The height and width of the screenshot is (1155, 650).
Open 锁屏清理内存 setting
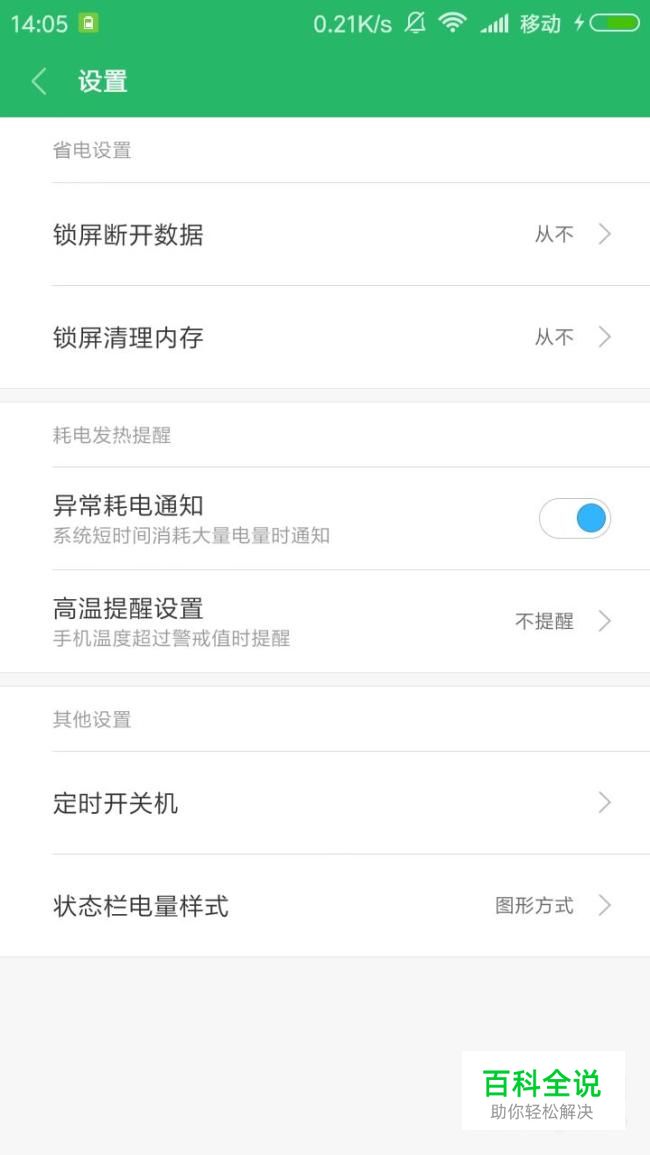click(x=325, y=337)
